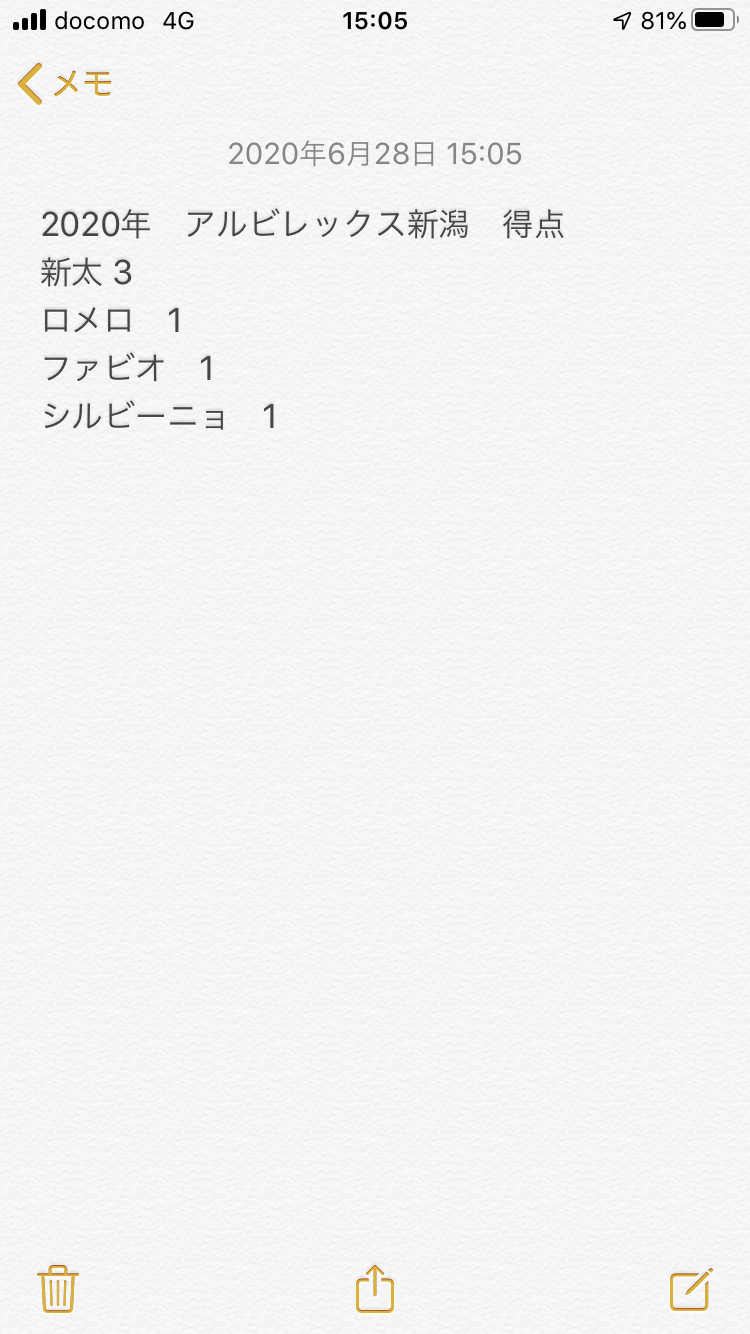Open the share sheet for this note

point(375,1288)
